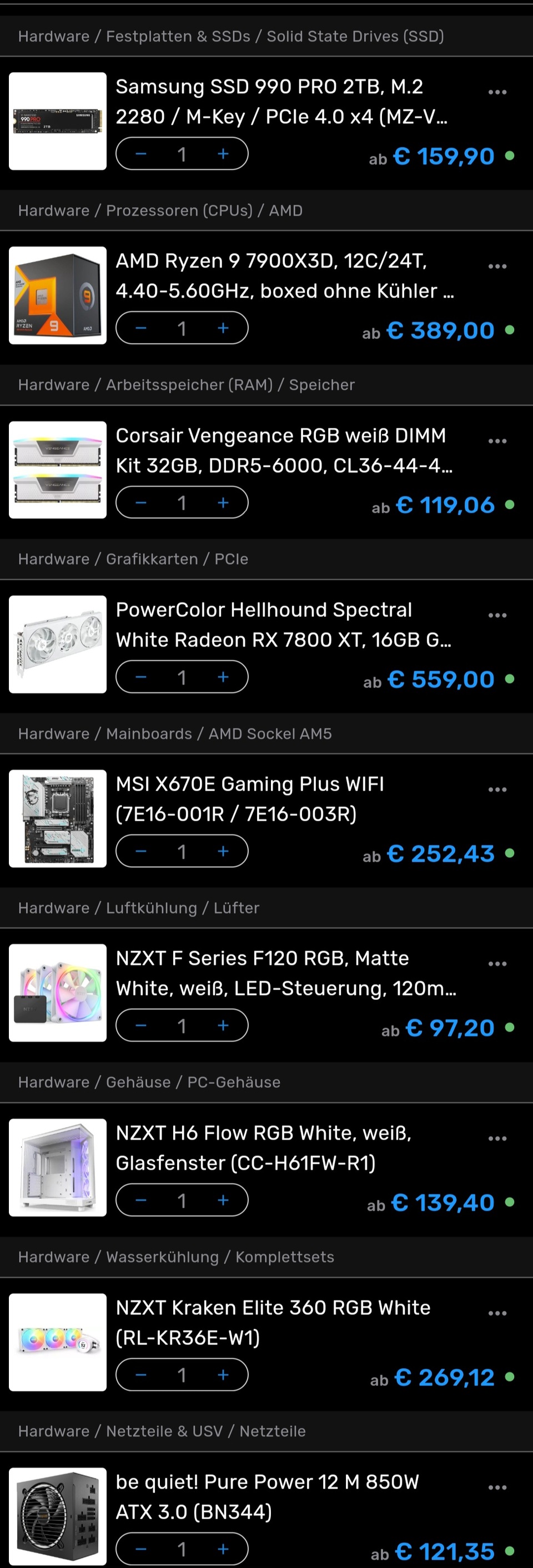The width and height of the screenshot is (533, 1568).
Task: Open overflow menu for NZXT Kraken Elite 360
Action: (497, 1313)
